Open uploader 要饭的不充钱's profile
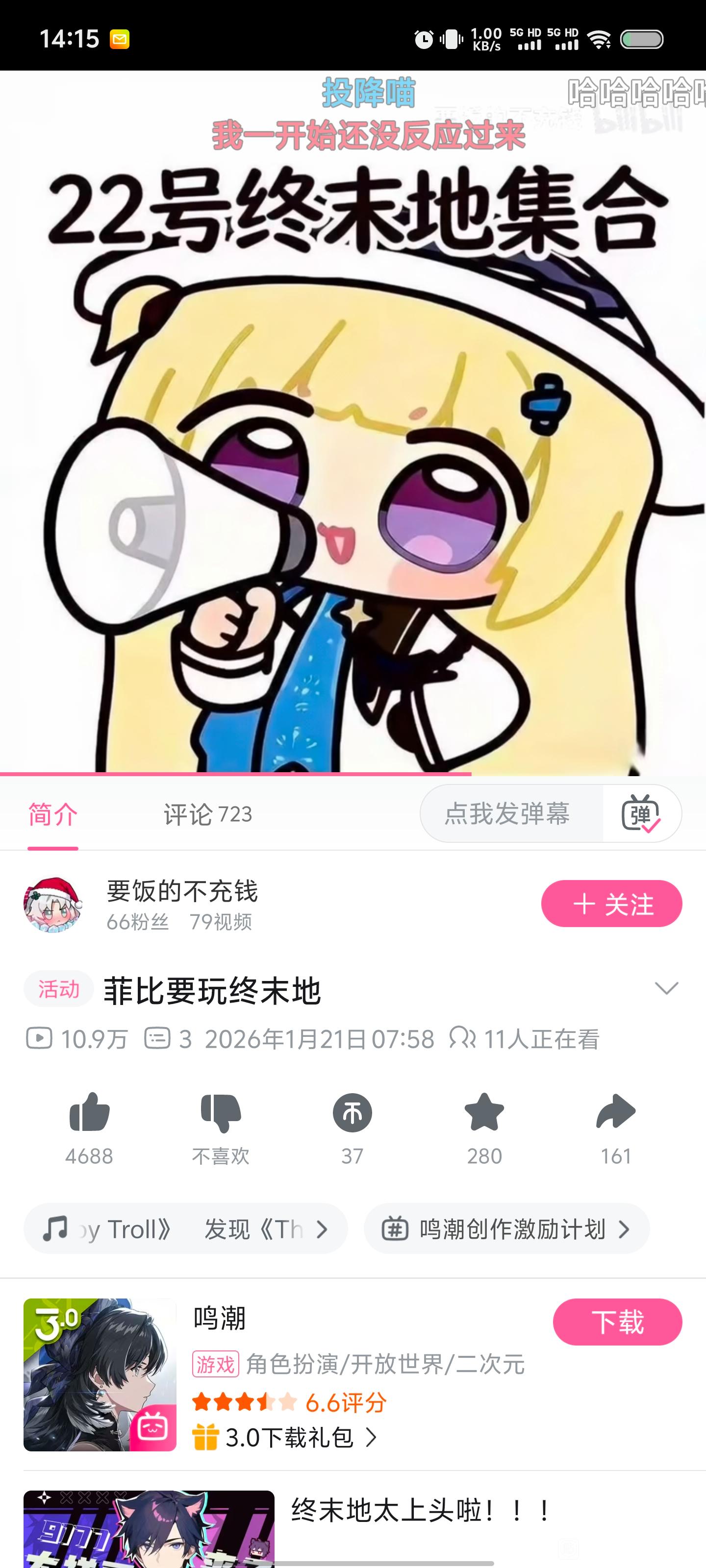Image resolution: width=706 pixels, height=1568 pixels. (x=53, y=905)
